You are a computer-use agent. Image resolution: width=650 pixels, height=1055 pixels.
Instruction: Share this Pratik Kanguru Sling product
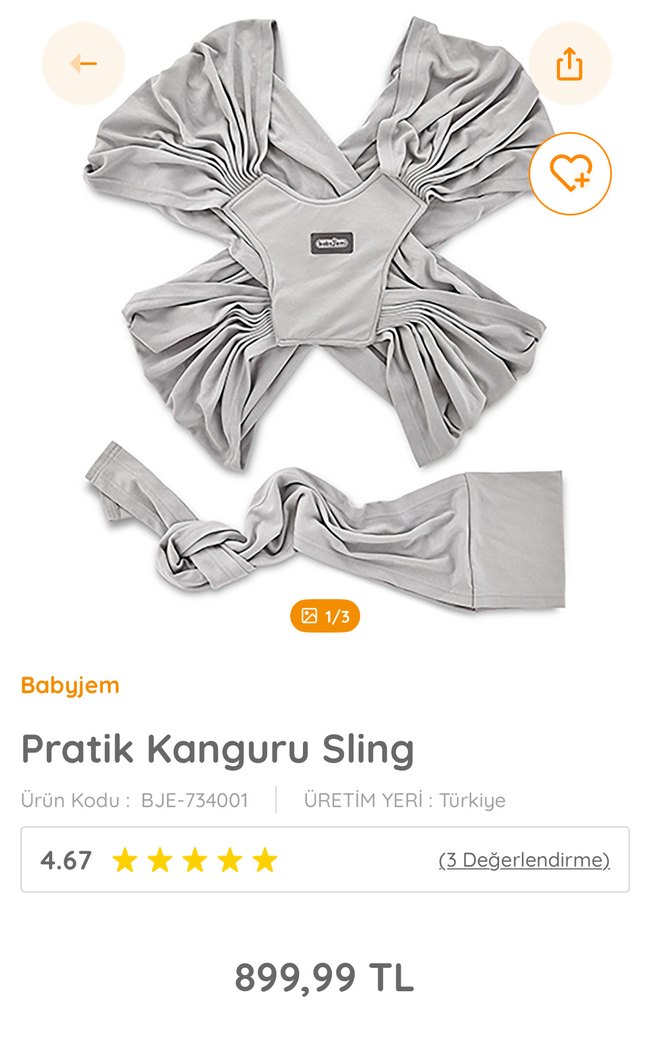pyautogui.click(x=569, y=64)
